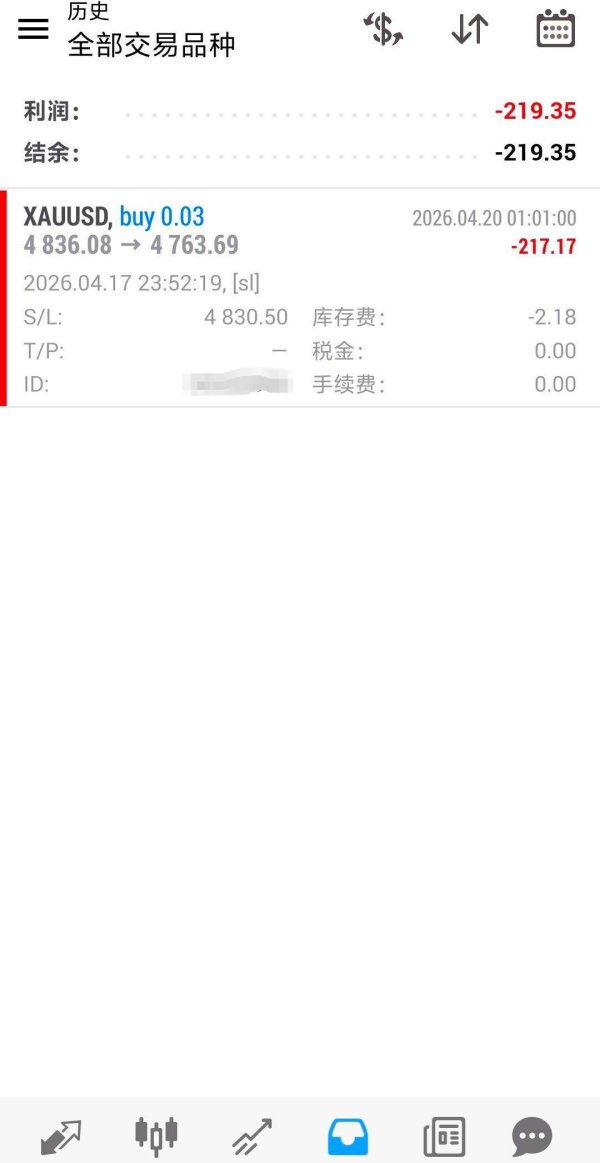600x1163 pixels.
Task: Switch to the Trade tab
Action: pyautogui.click(x=252, y=1136)
